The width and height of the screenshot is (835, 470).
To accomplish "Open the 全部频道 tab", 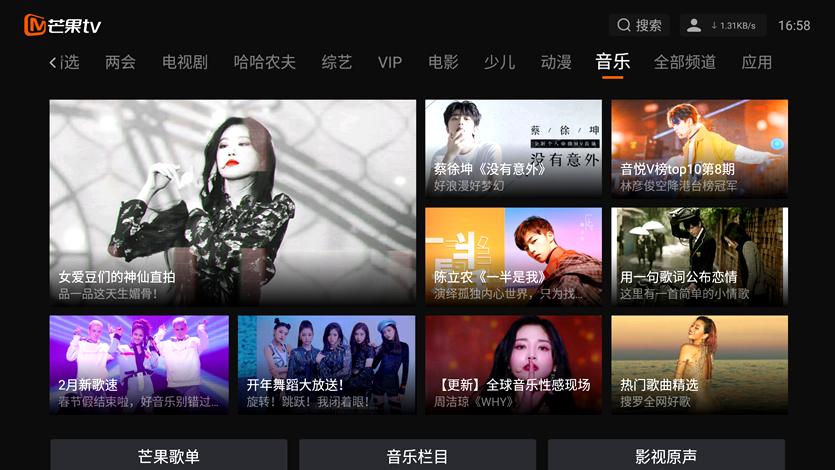I will 685,62.
